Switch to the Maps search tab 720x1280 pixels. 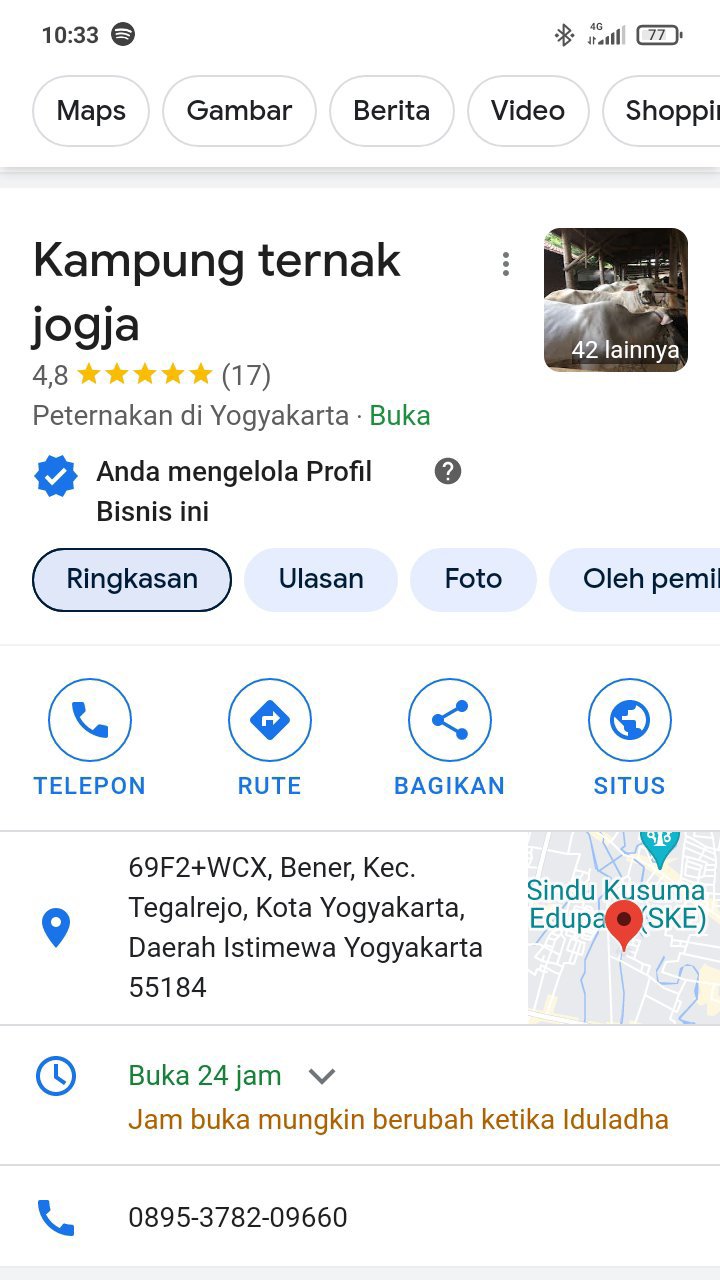coord(91,111)
